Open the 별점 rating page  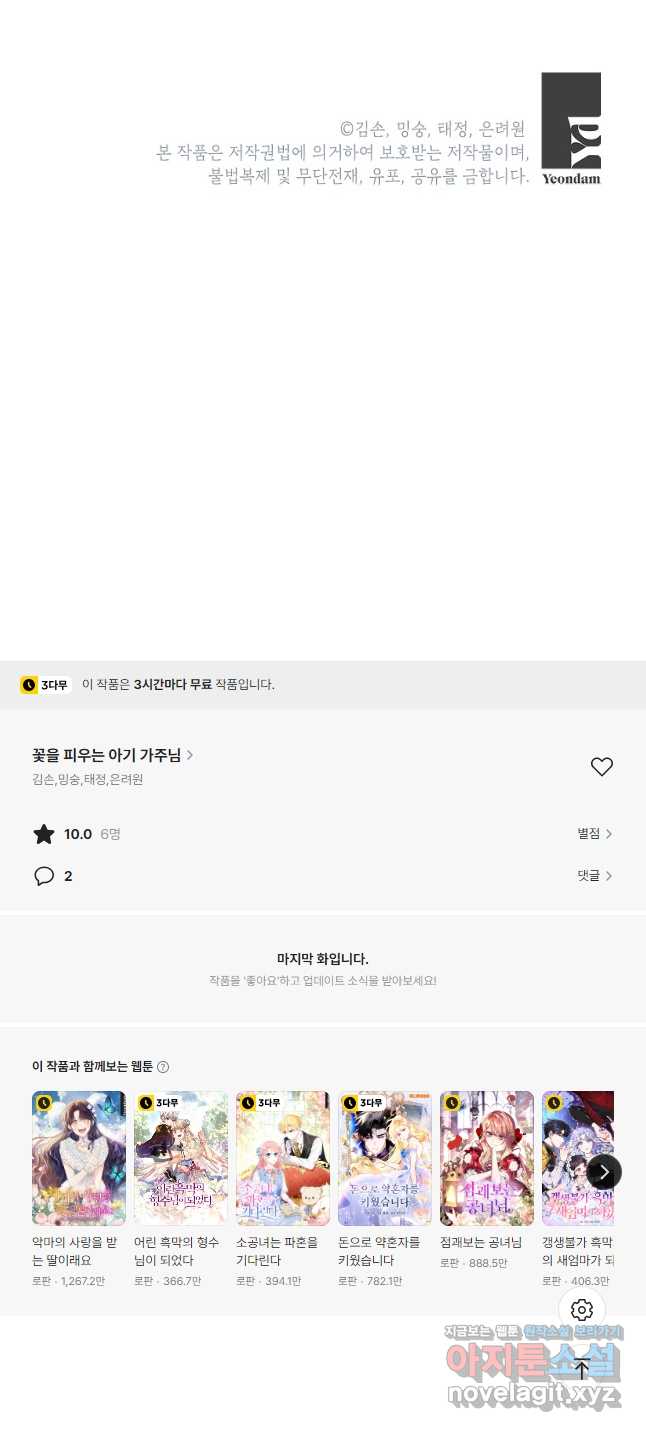point(594,833)
